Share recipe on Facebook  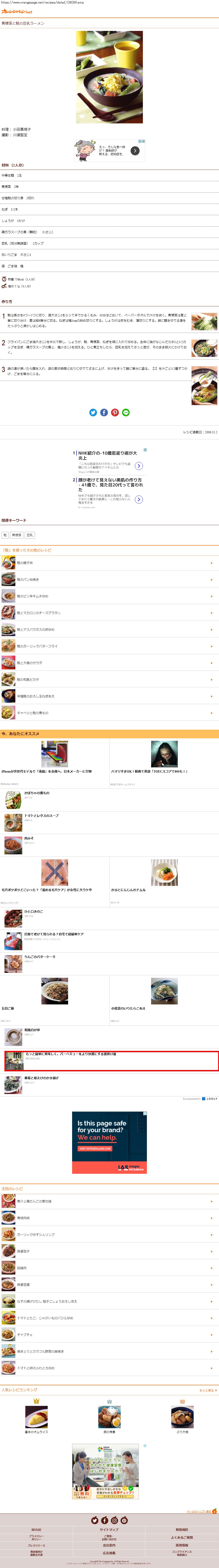pos(104,412)
